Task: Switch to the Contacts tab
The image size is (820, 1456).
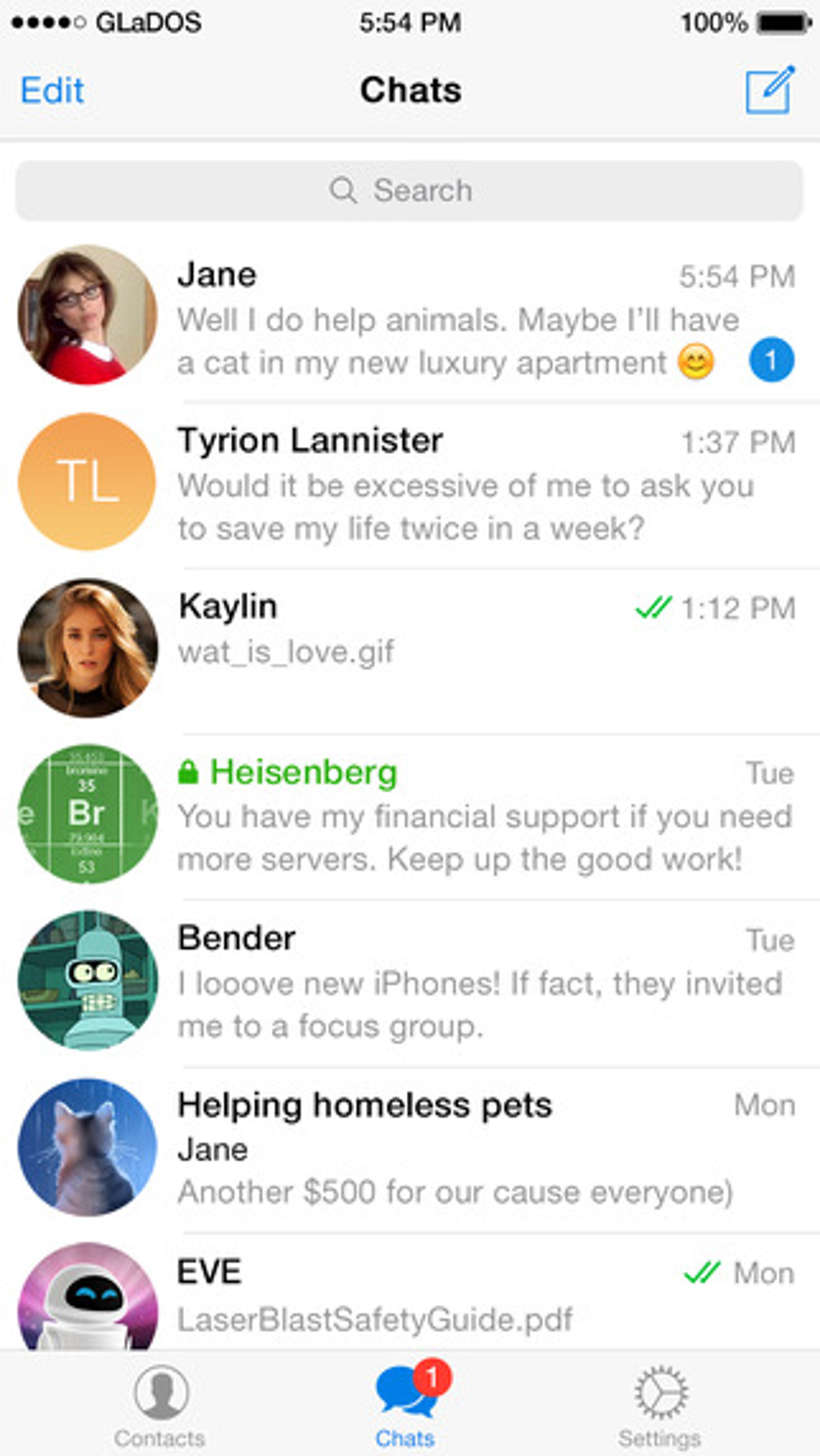Action: pos(160,1406)
